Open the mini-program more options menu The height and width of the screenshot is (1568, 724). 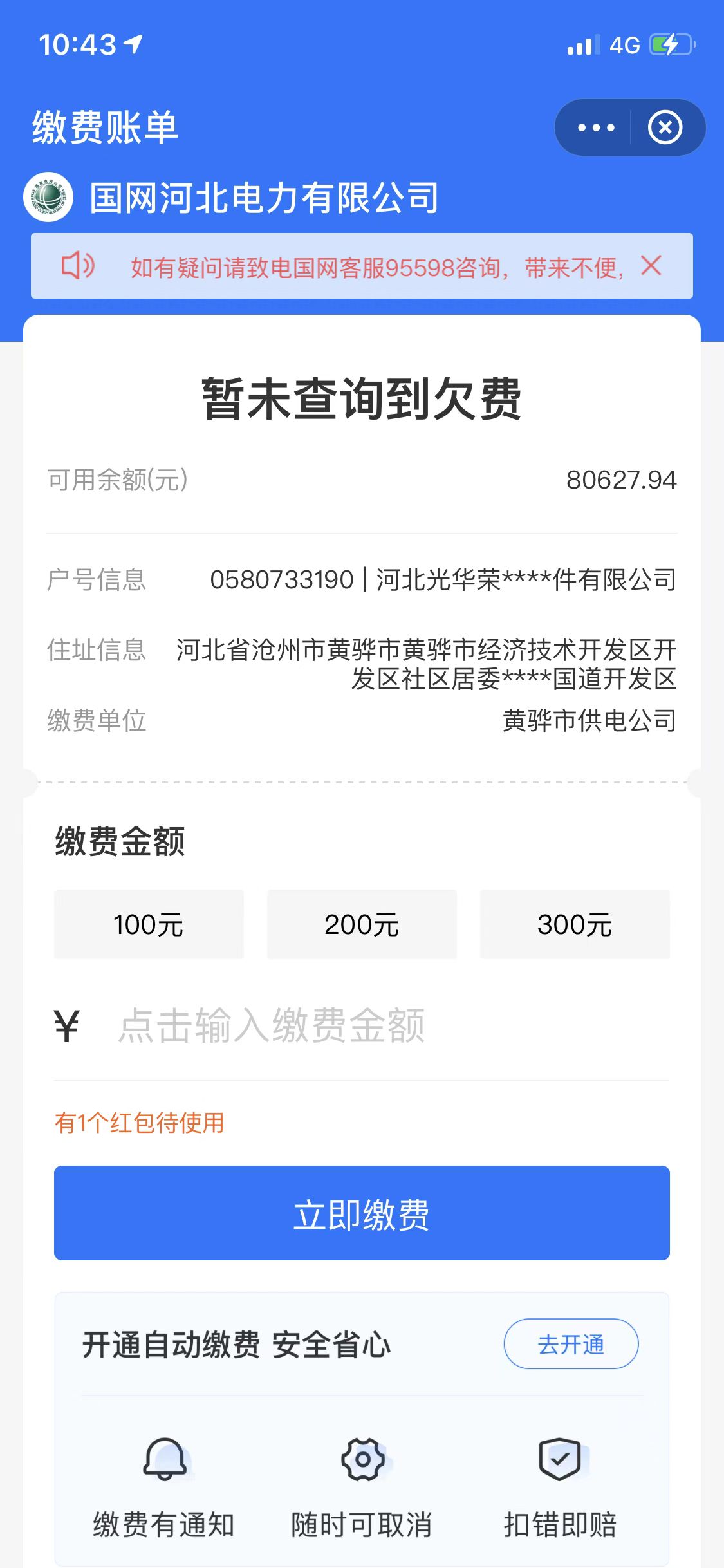click(x=596, y=127)
